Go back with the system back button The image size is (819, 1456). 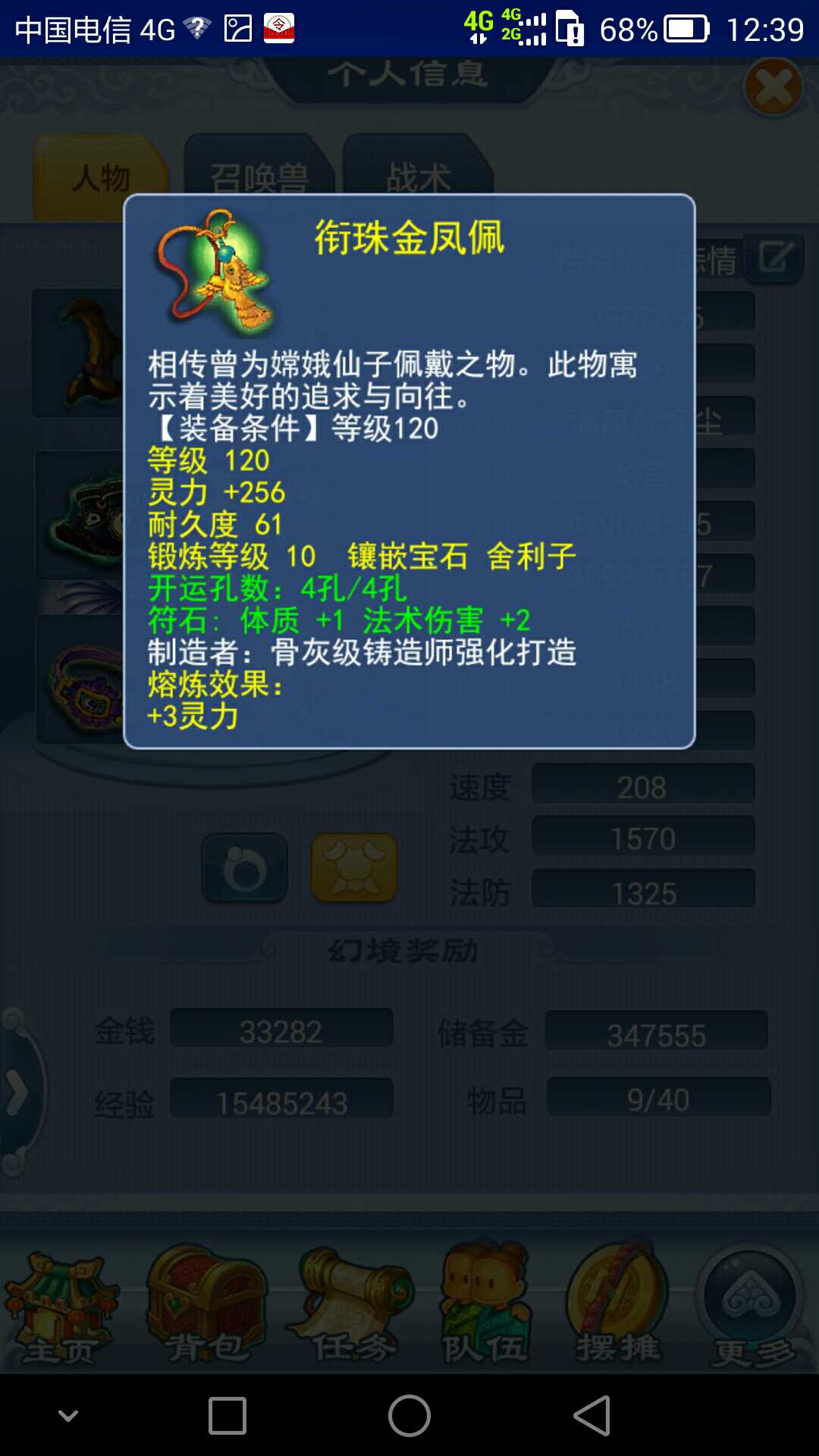coord(591,1416)
